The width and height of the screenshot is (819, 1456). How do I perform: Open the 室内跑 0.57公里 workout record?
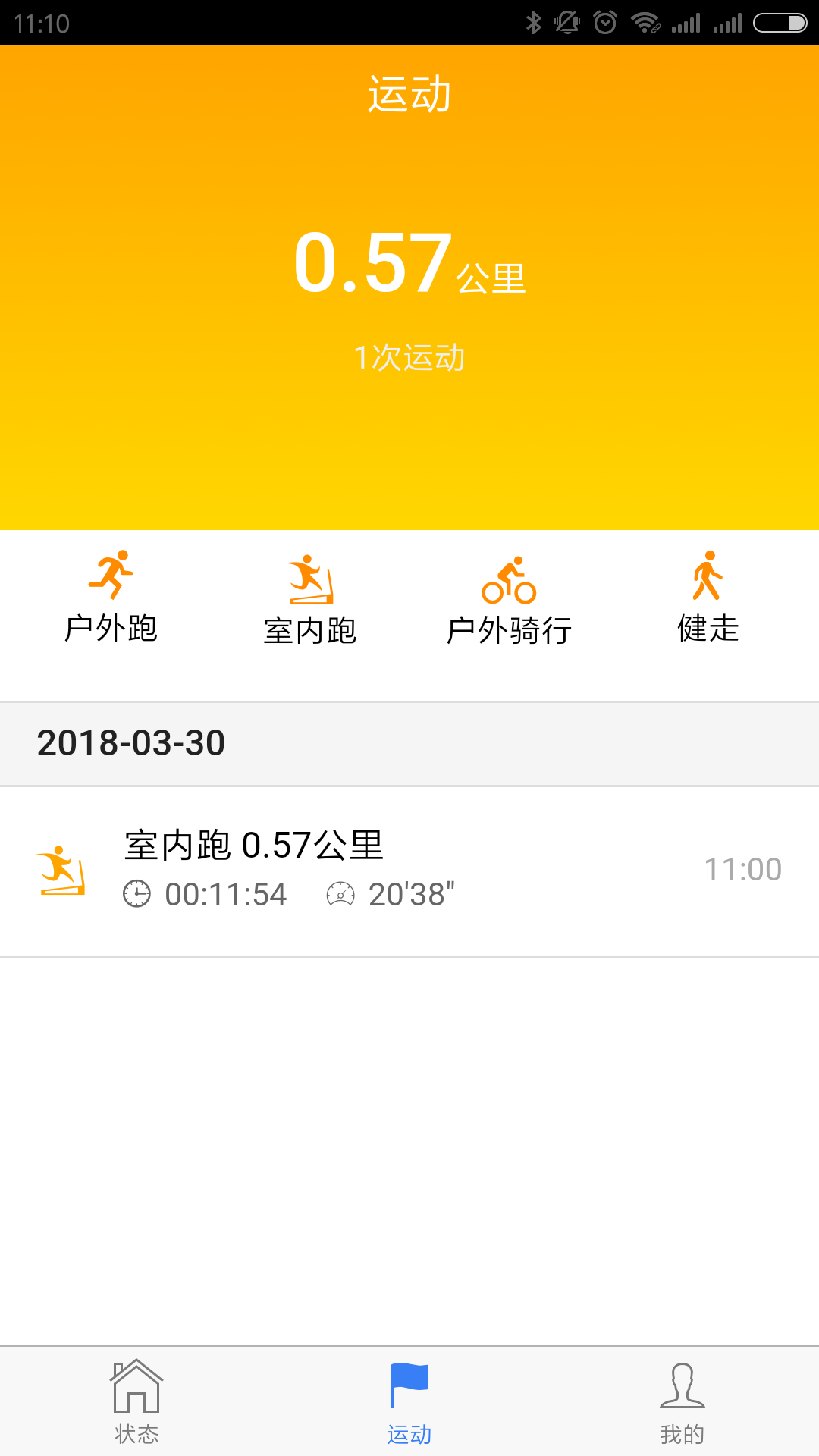[x=409, y=871]
